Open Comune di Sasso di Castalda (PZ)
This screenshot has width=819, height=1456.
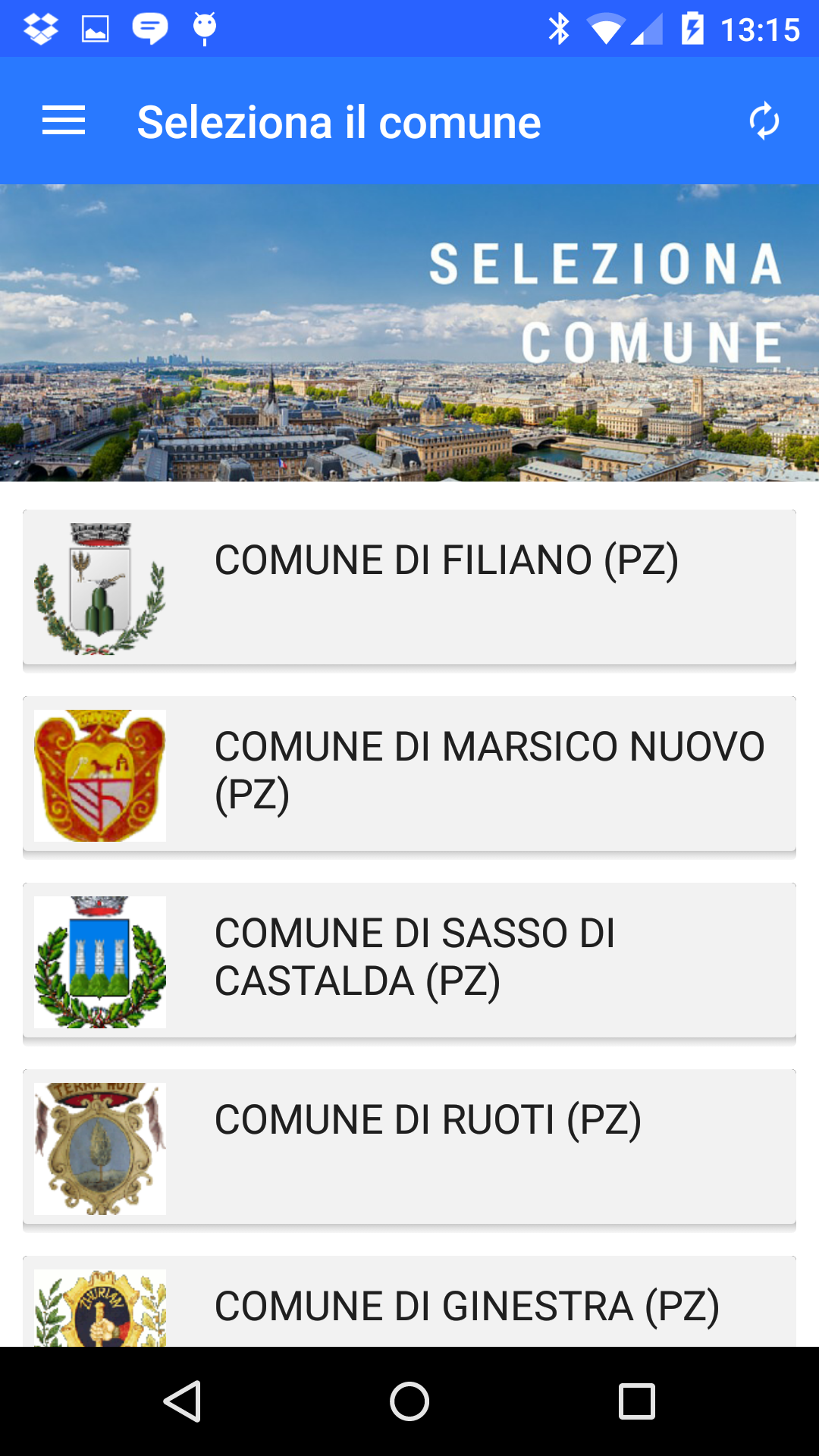pyautogui.click(x=409, y=960)
